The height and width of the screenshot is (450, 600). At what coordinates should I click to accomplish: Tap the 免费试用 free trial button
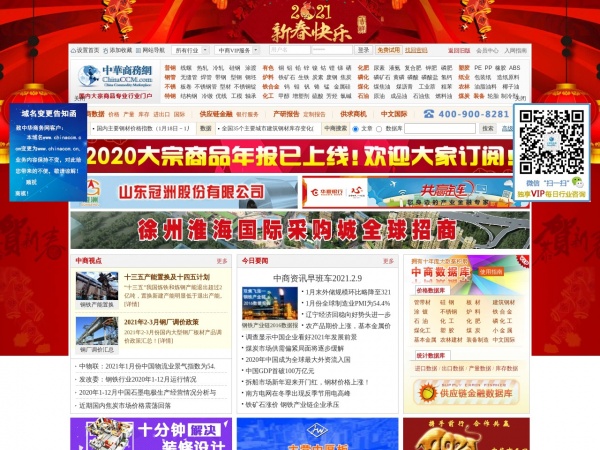388,49
